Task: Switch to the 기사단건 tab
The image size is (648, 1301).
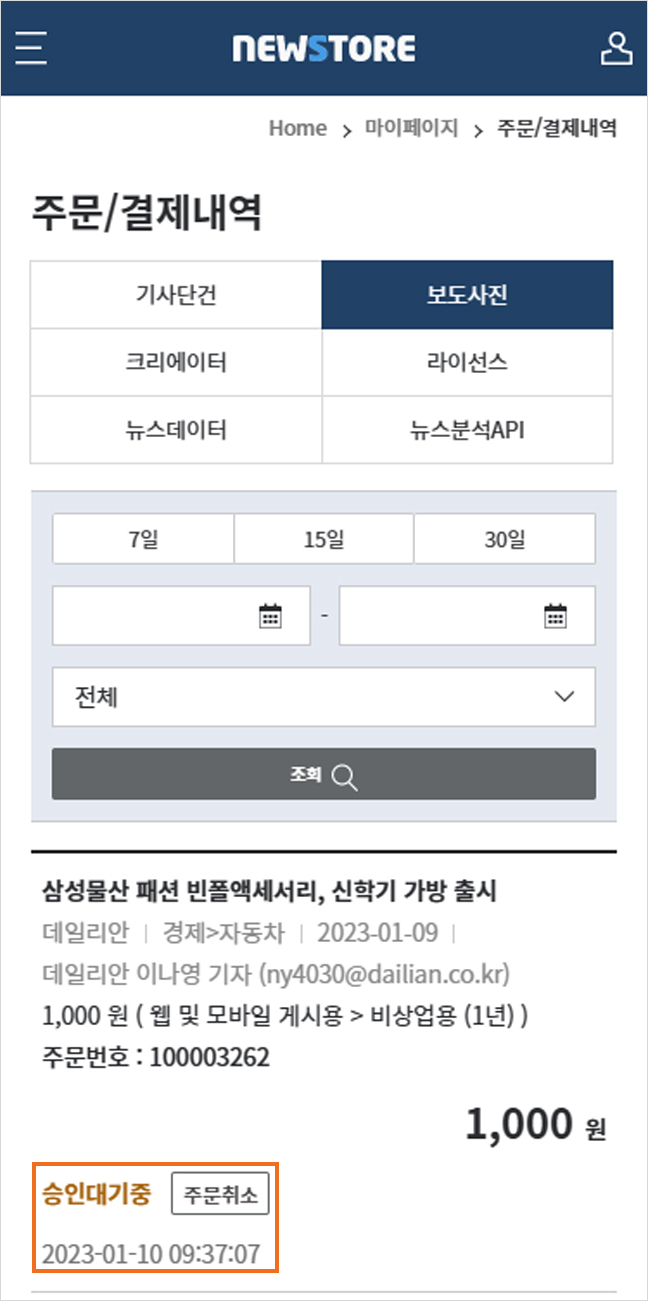Action: coord(176,295)
